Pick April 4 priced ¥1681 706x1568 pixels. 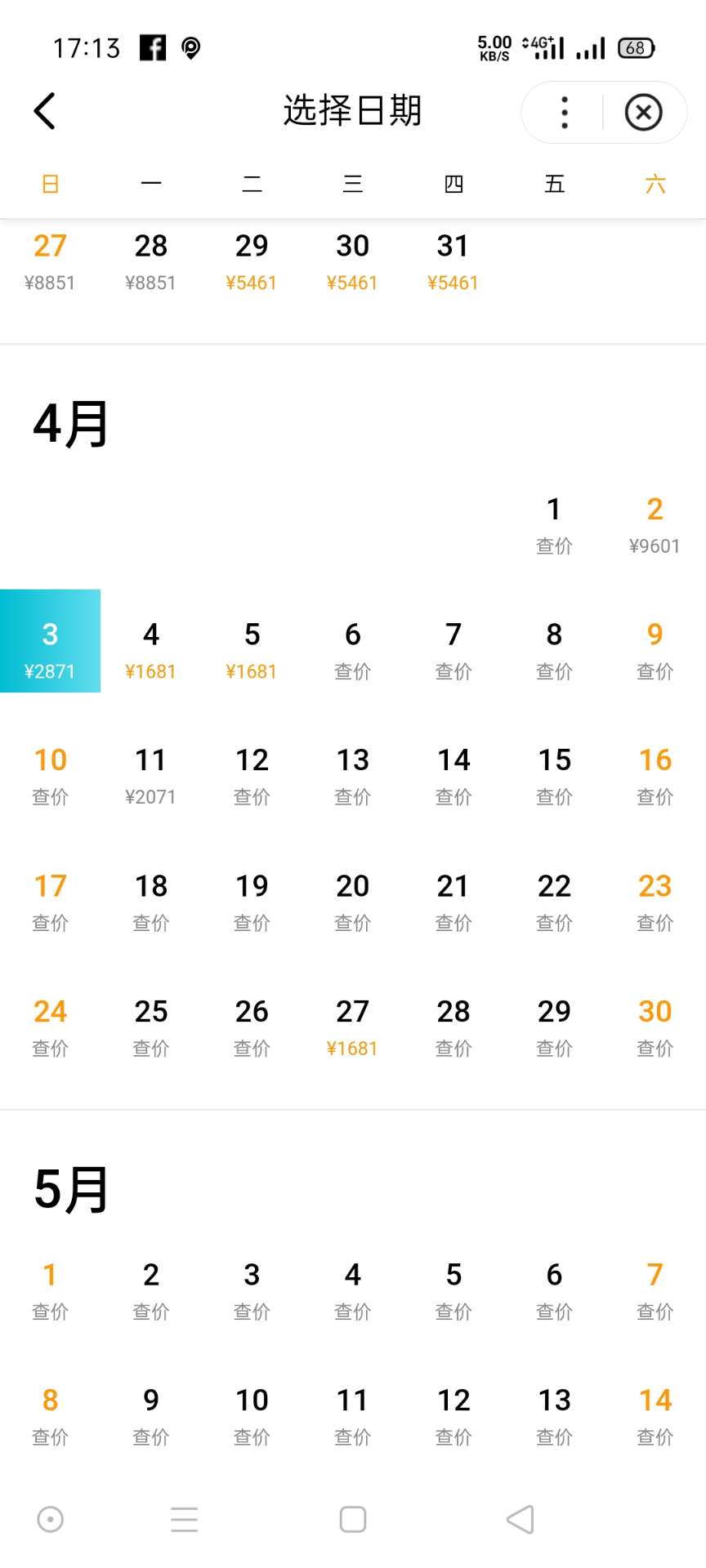pyautogui.click(x=151, y=651)
